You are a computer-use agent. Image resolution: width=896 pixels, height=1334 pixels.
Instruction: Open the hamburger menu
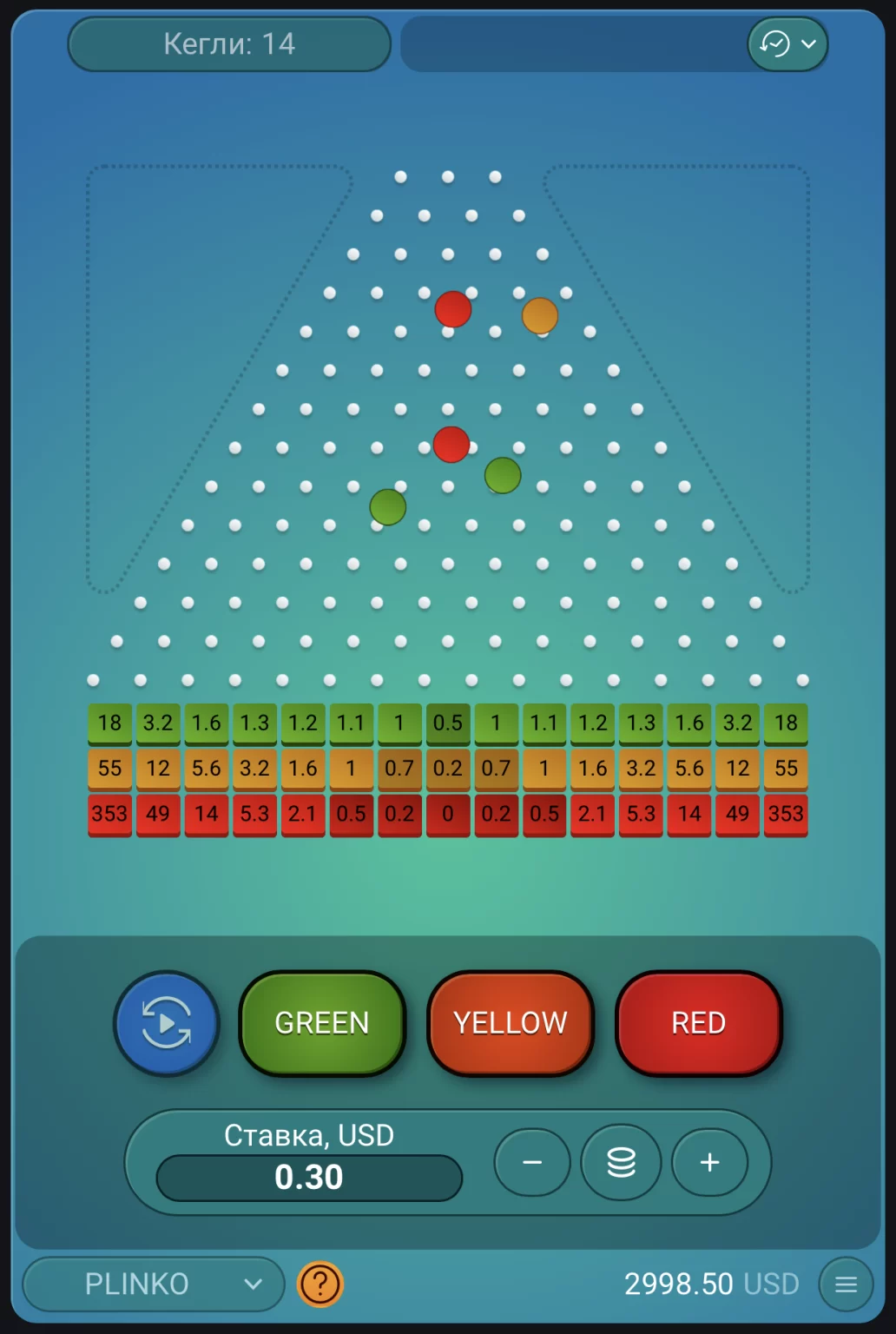[x=846, y=1284]
